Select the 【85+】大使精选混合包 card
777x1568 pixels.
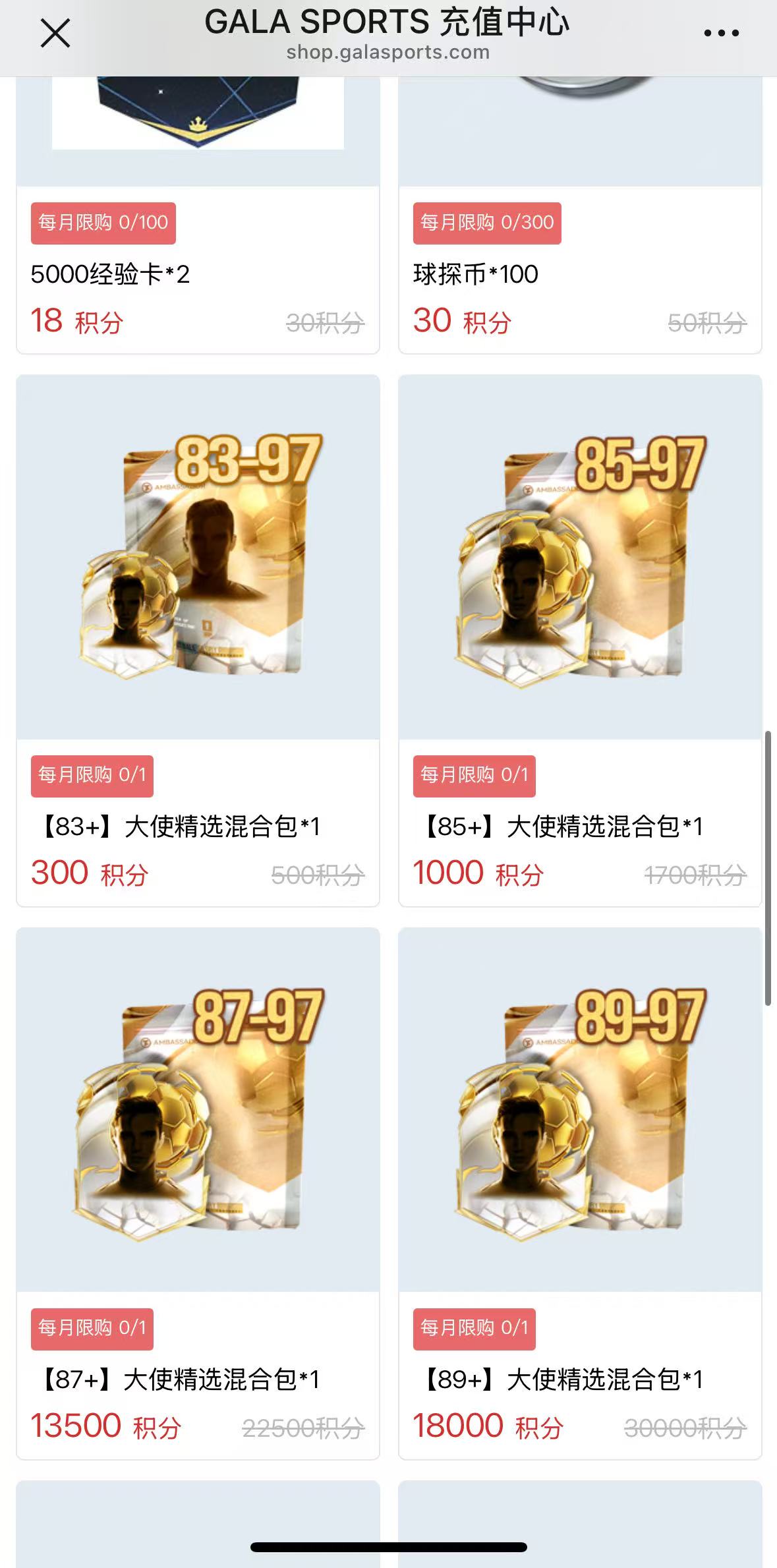(580, 639)
